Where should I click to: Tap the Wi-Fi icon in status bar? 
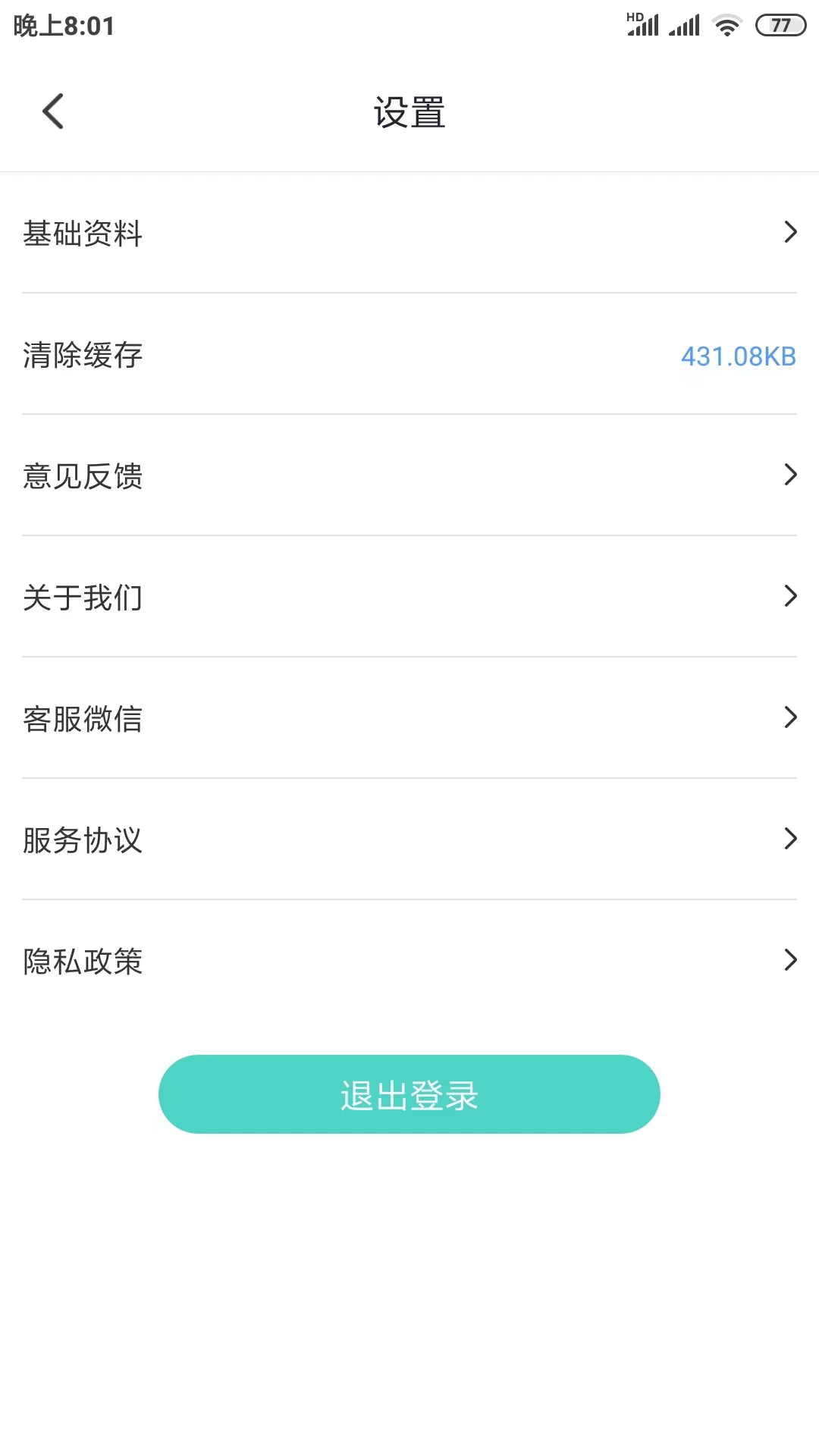726,25
